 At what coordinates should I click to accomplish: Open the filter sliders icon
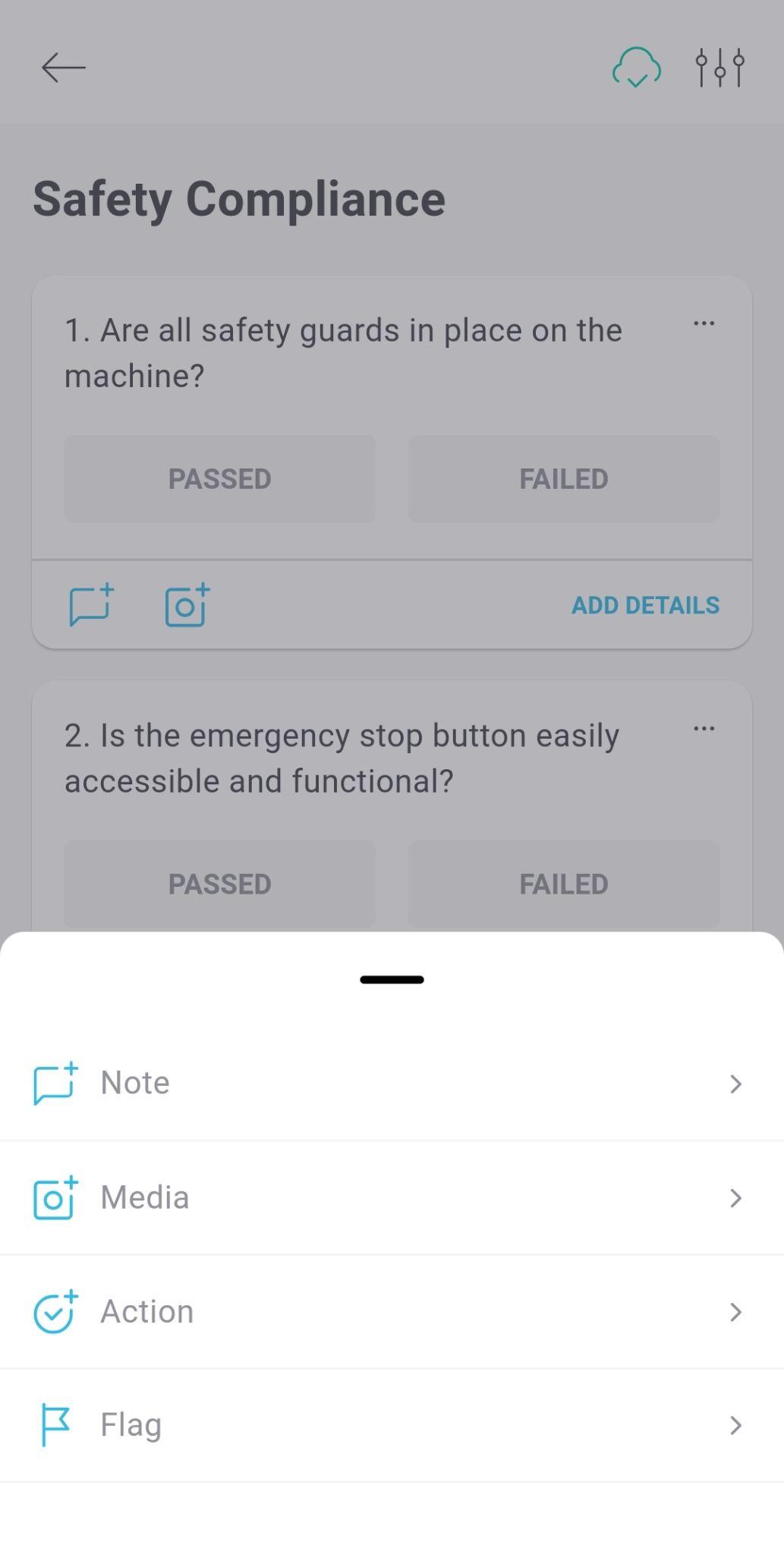(719, 68)
